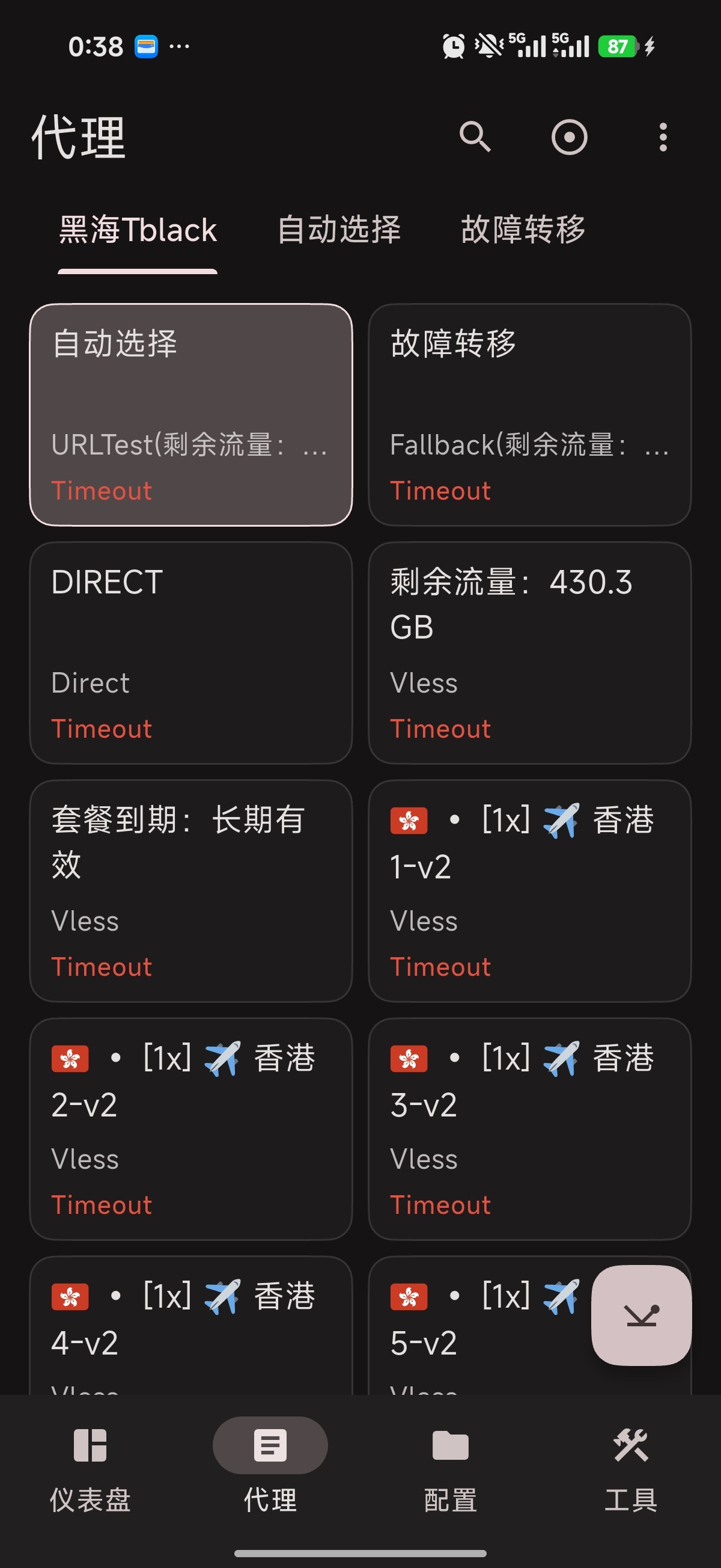Choose the 香港 2-v2 node
This screenshot has width=721, height=1568.
191,1129
